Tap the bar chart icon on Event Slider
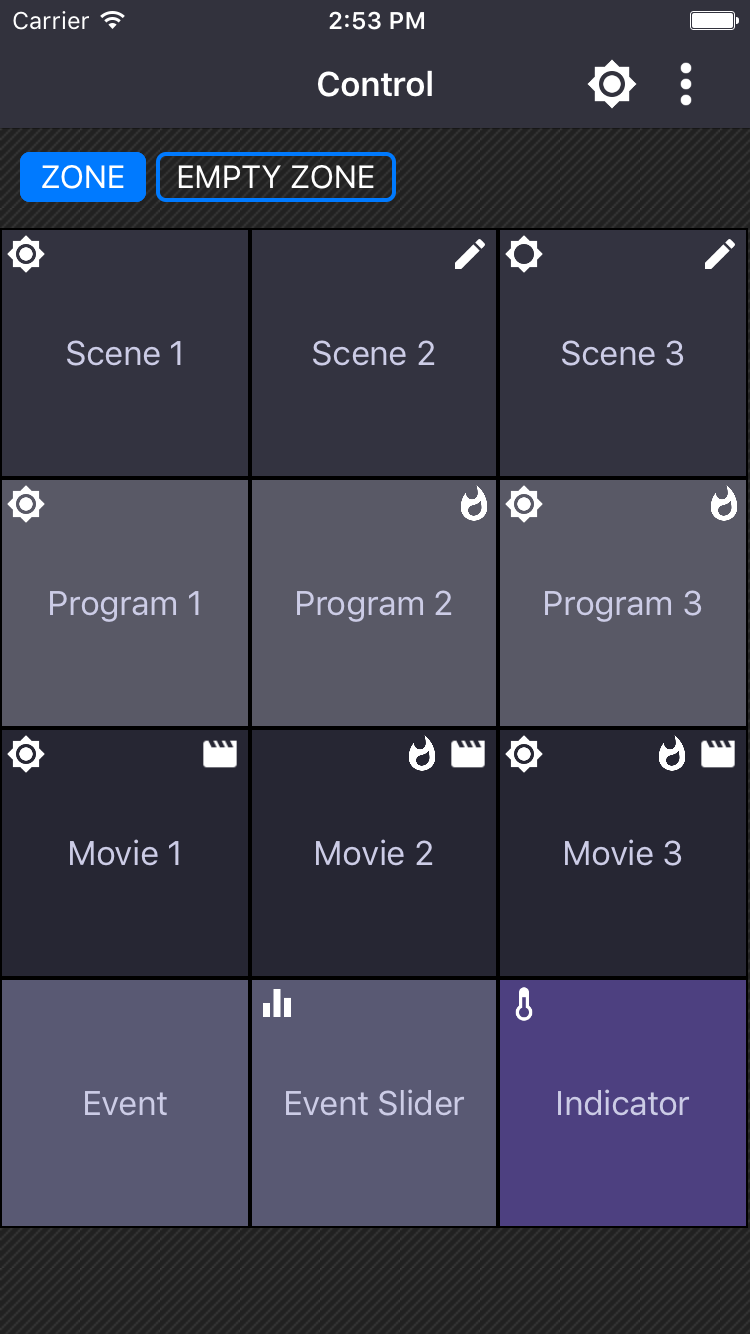 (x=276, y=1004)
